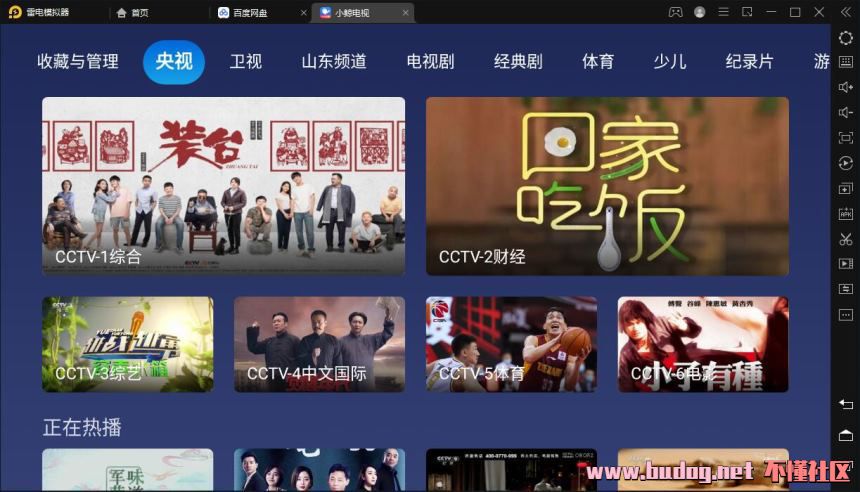Play CCTV-1综合 channel
Screen dimensions: 860x492
[x=223, y=186]
